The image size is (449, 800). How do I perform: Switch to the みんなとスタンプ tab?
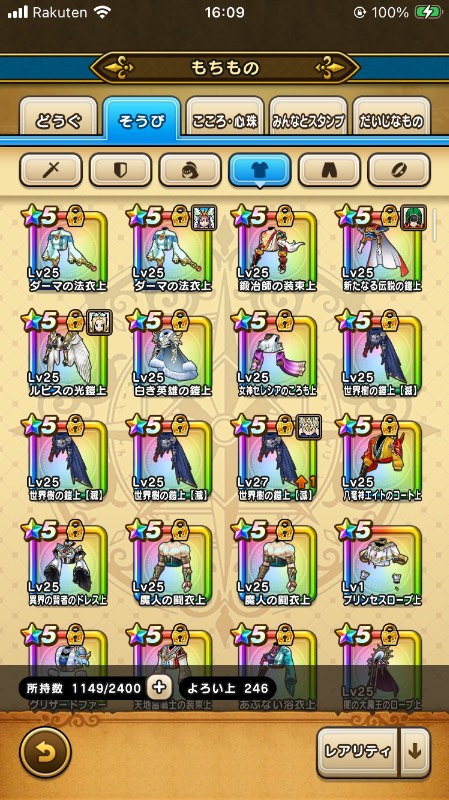[x=308, y=120]
